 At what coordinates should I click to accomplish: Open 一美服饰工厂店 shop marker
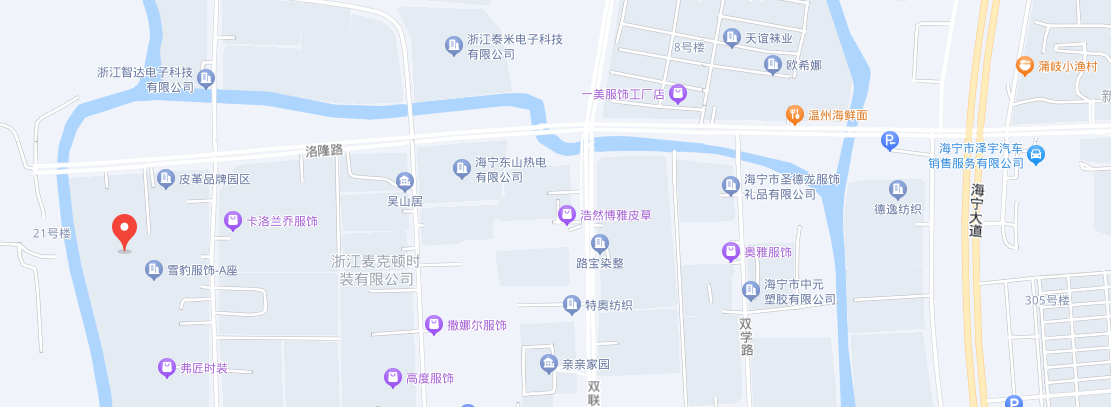tap(678, 94)
